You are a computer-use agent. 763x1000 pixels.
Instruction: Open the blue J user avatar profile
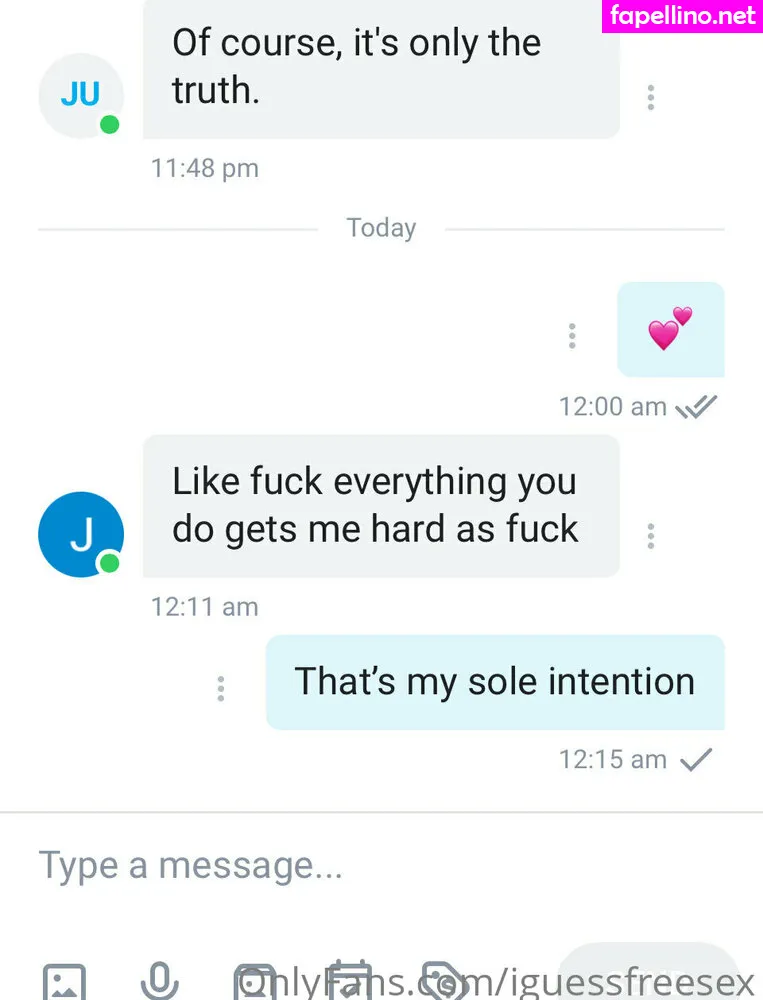coord(81,534)
